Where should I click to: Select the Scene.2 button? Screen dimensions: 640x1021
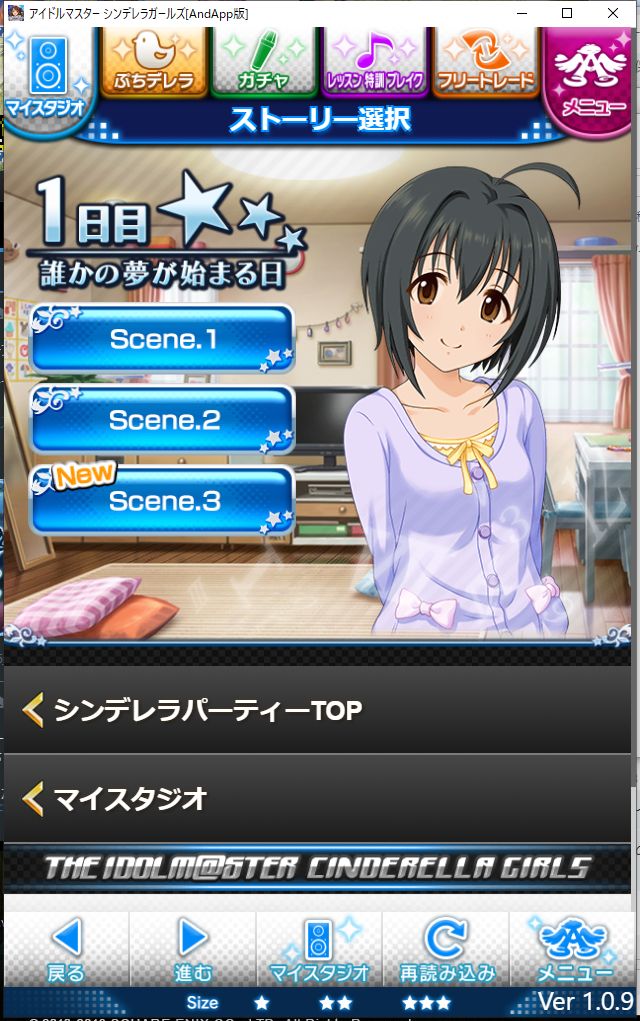click(x=163, y=420)
